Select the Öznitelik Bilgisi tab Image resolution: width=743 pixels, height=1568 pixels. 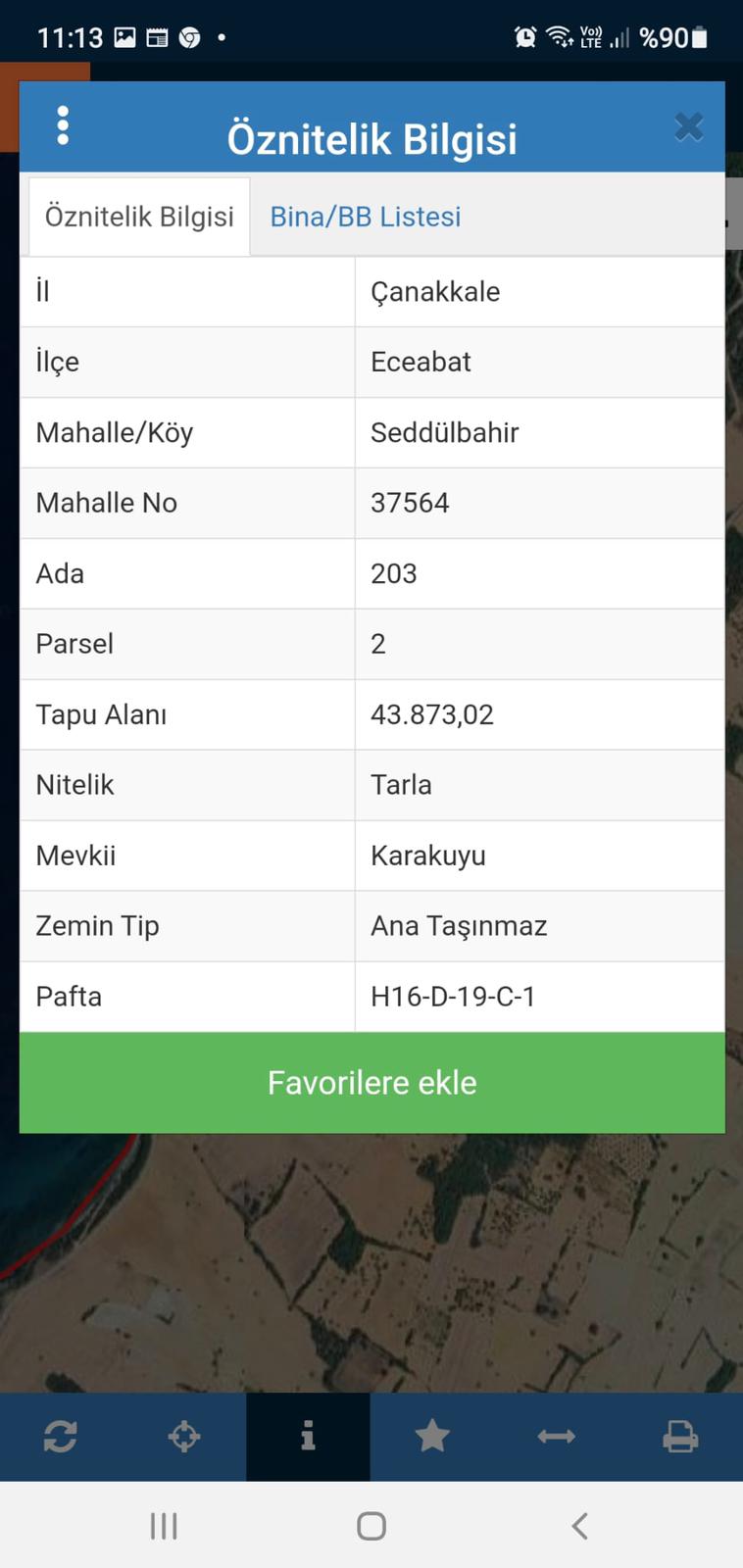[x=139, y=217]
